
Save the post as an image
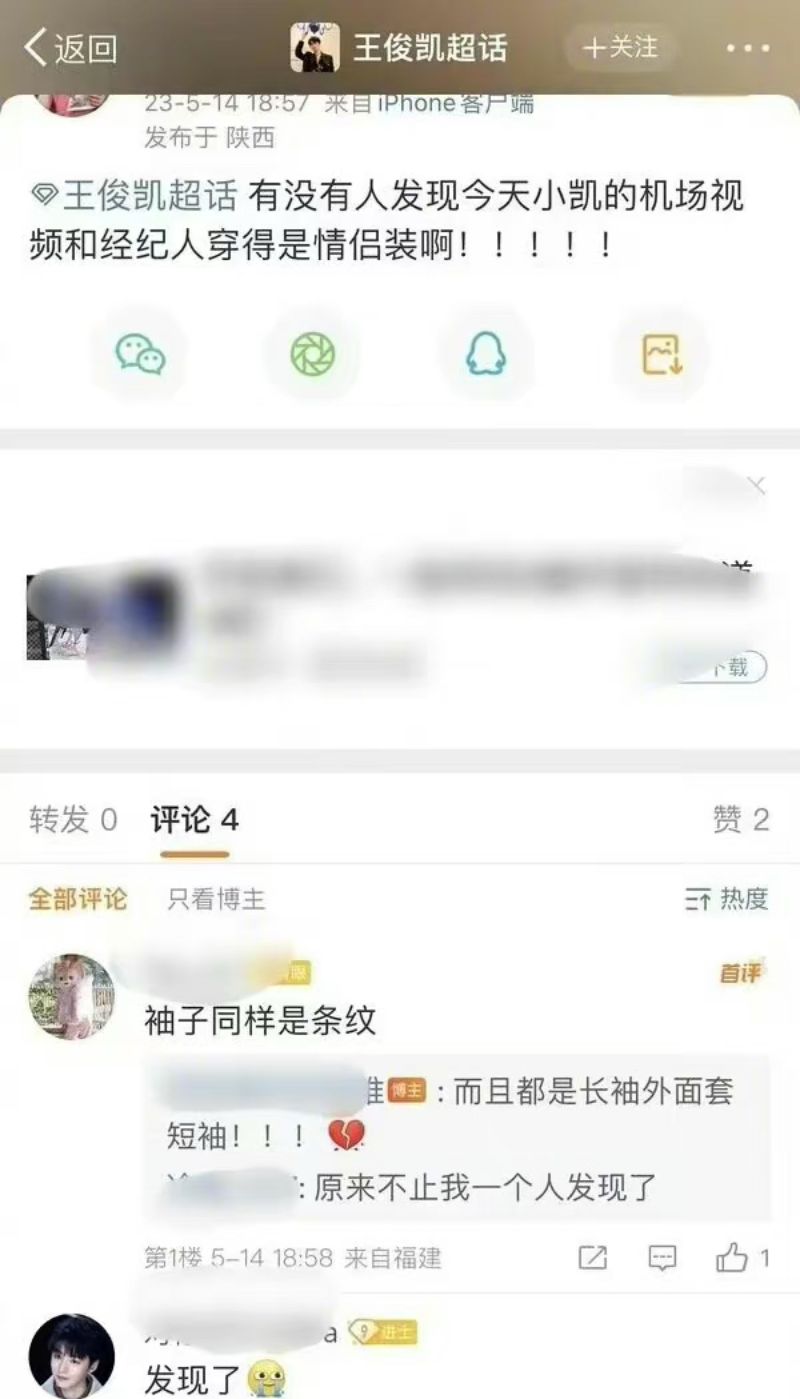point(661,355)
